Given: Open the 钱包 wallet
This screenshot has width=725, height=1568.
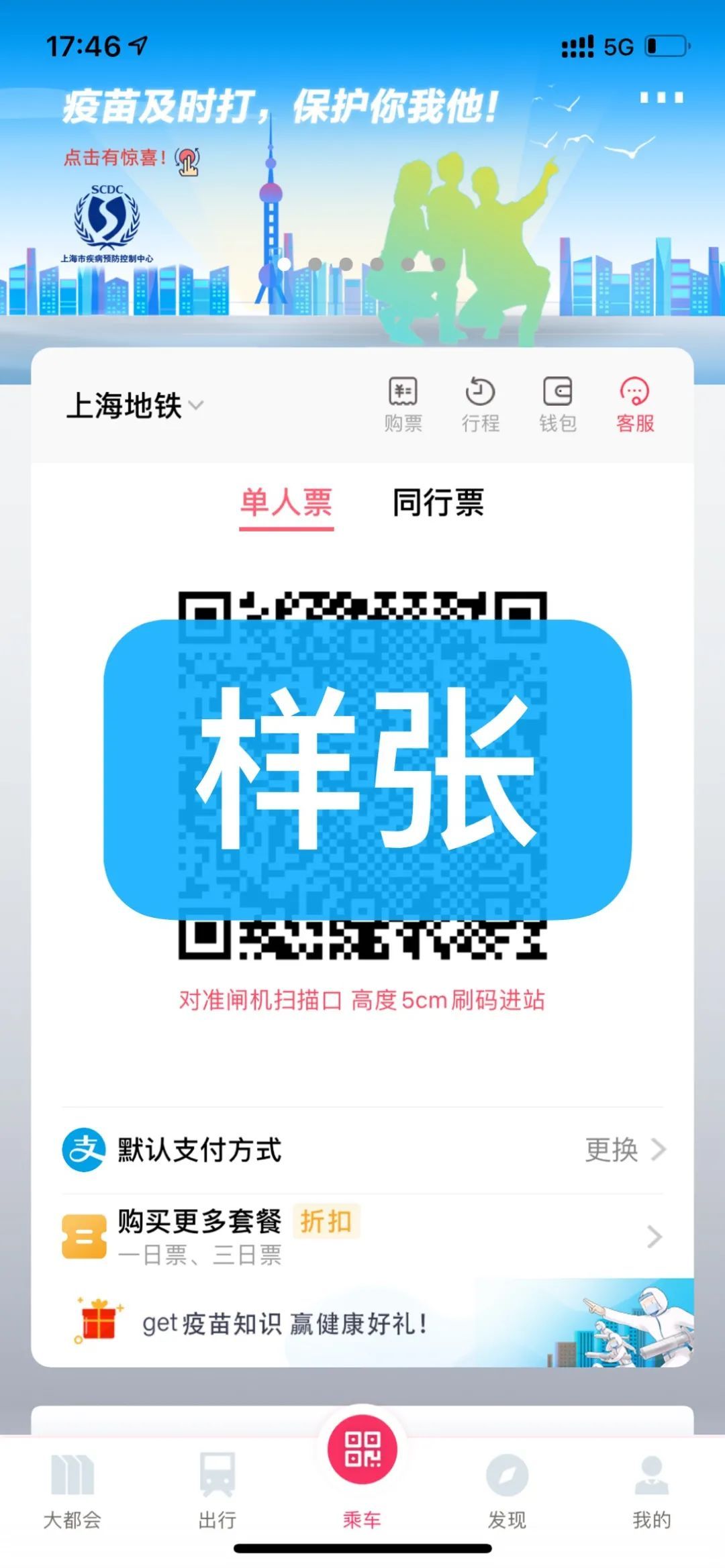Looking at the screenshot, I should click(558, 405).
